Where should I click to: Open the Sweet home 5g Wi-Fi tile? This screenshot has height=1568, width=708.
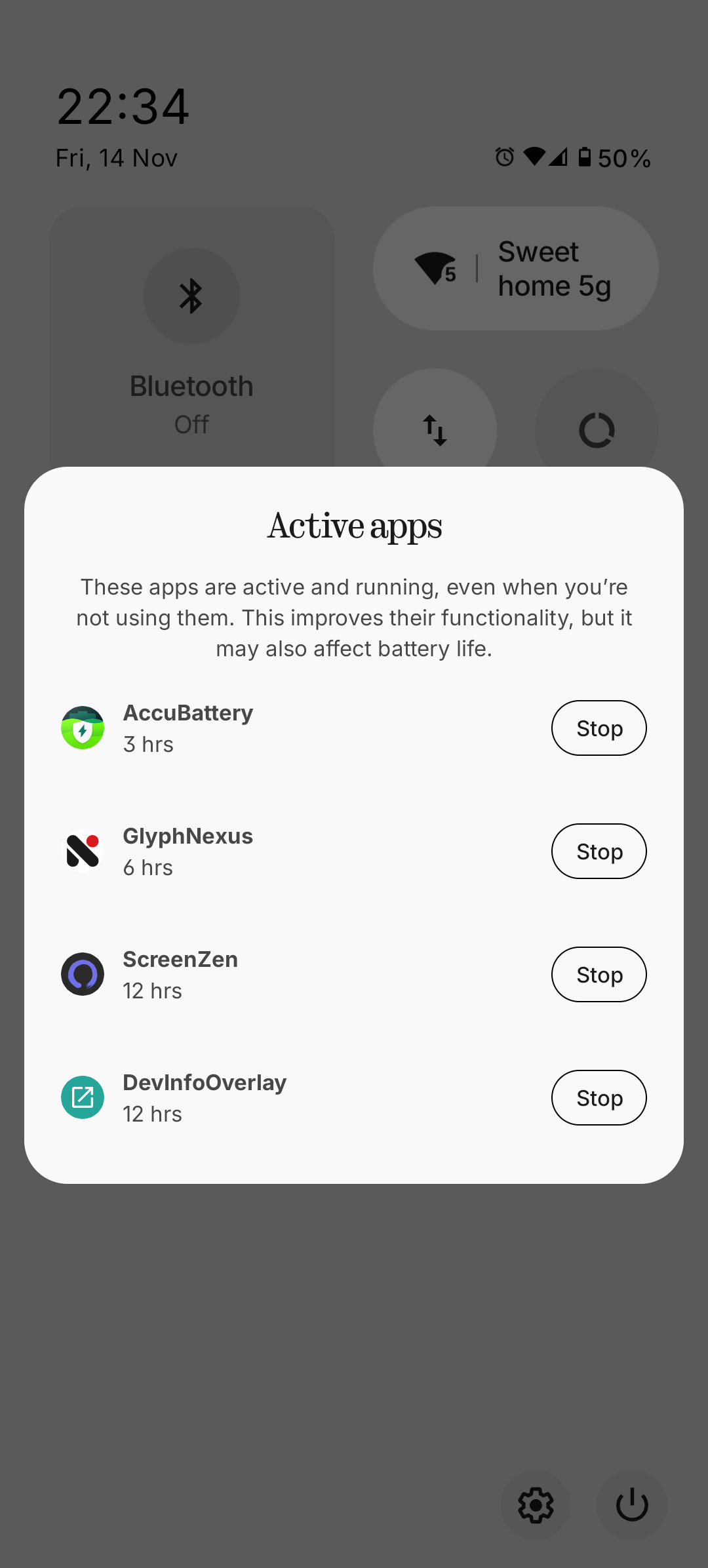515,269
